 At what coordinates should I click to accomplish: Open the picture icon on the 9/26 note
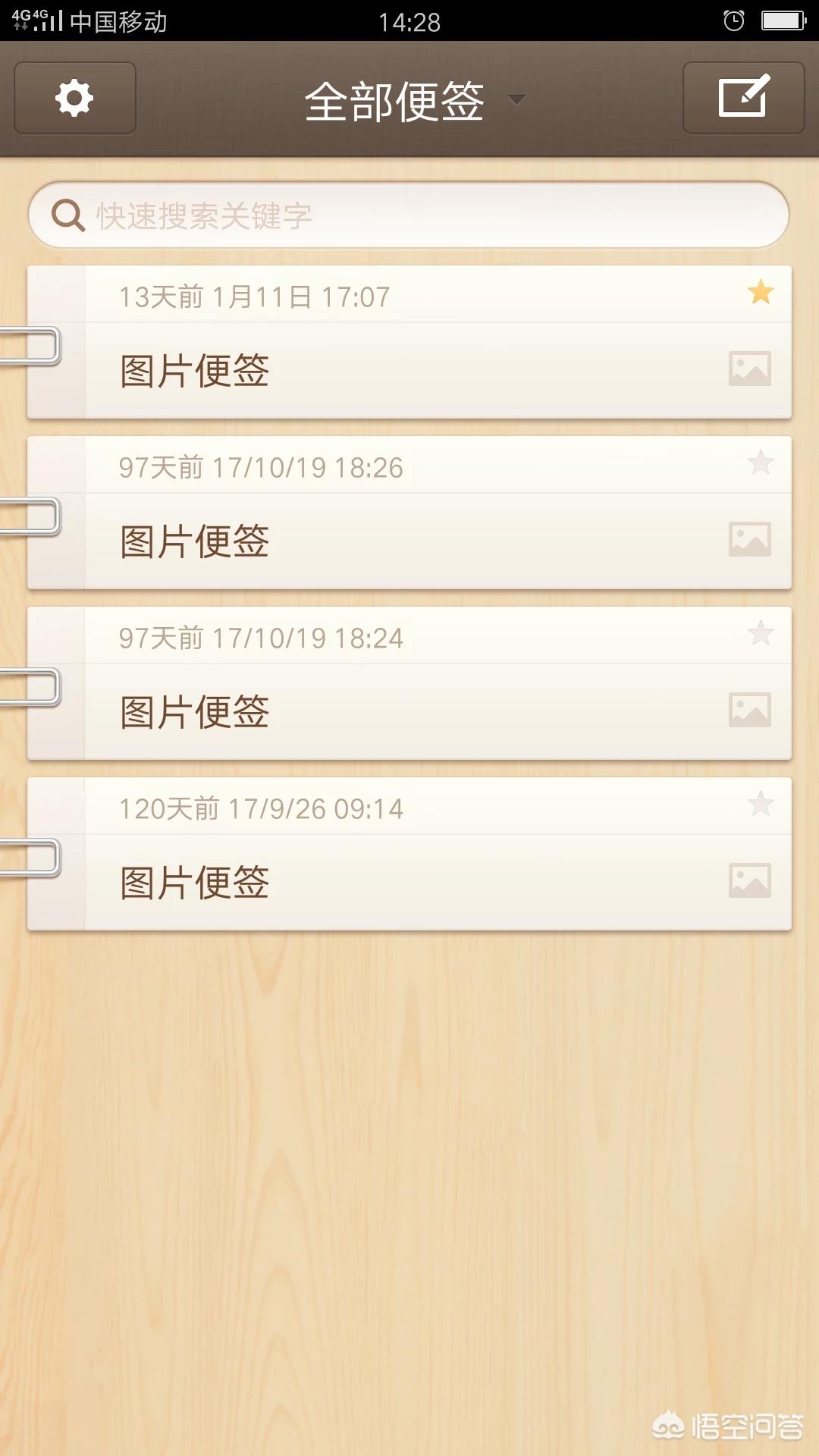[x=750, y=880]
